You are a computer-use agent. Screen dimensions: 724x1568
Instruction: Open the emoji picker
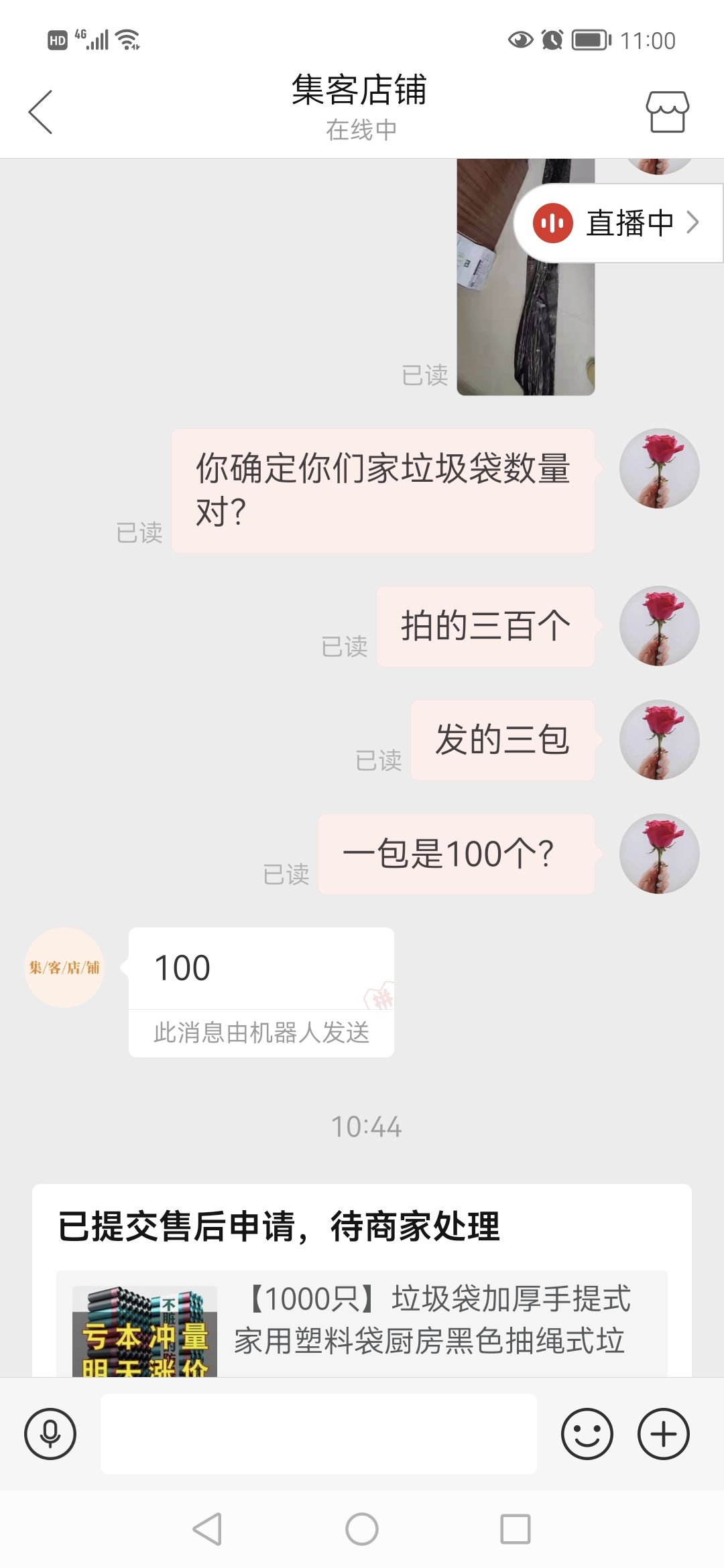587,1434
